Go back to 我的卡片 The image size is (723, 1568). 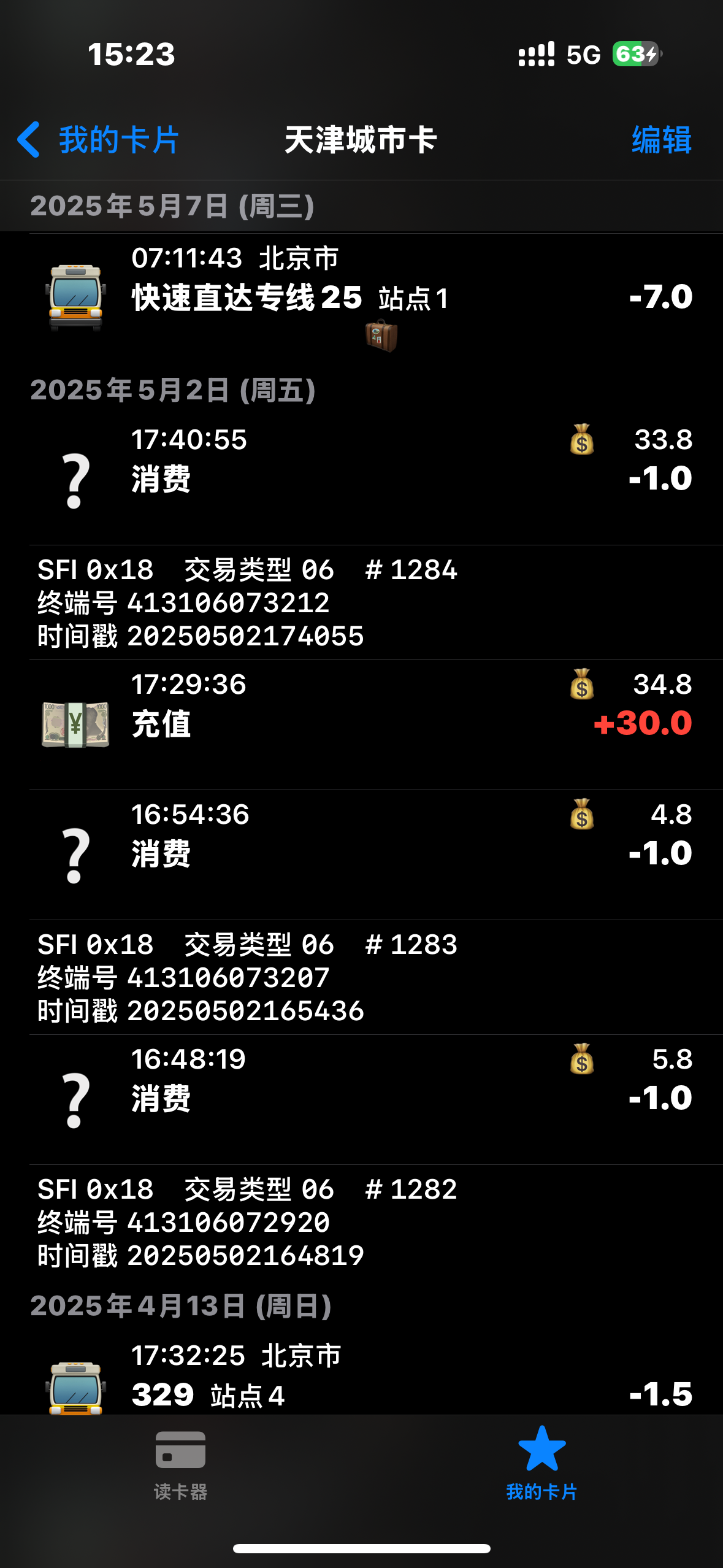tap(98, 140)
